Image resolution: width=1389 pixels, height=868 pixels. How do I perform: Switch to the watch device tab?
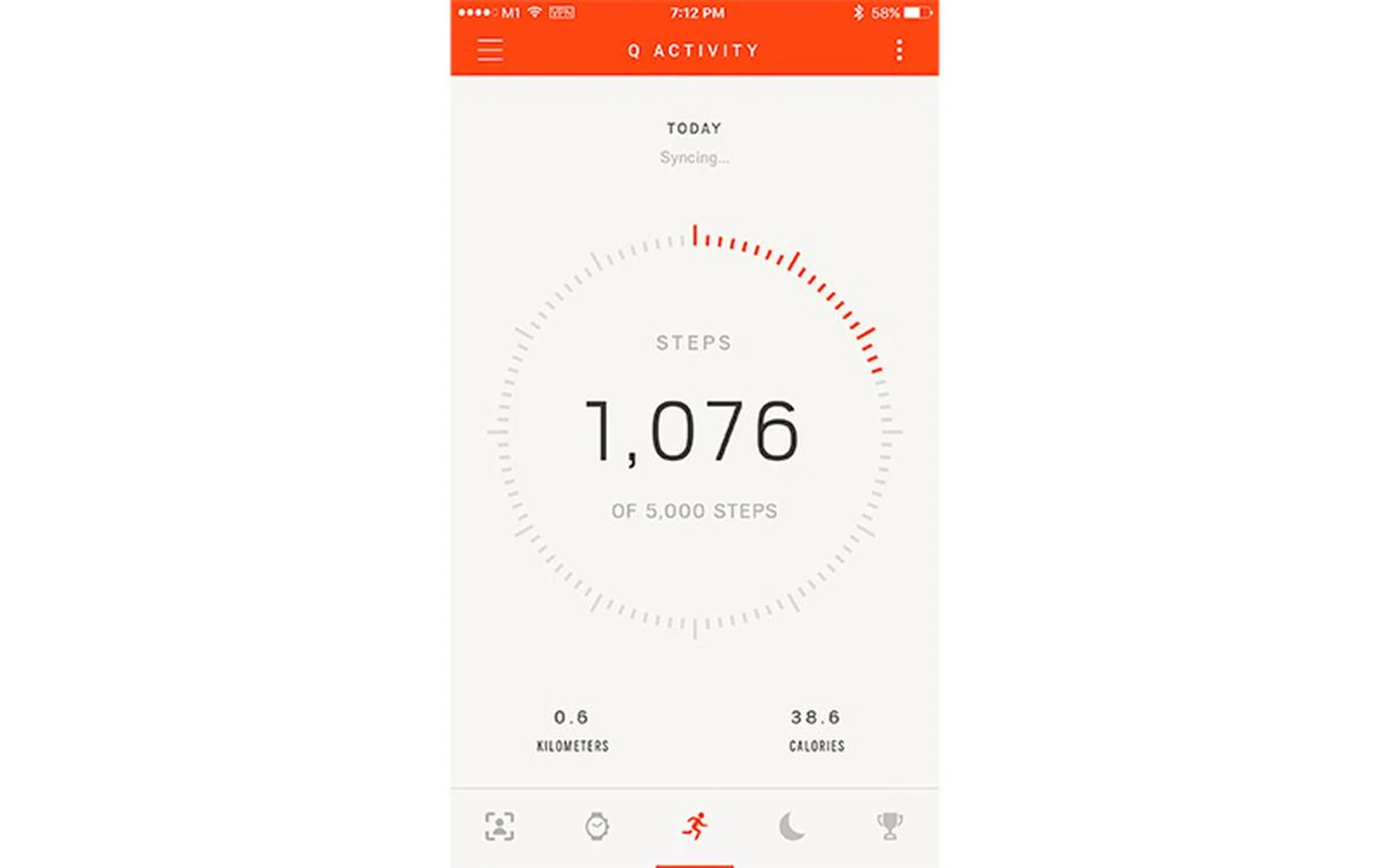[x=597, y=826]
